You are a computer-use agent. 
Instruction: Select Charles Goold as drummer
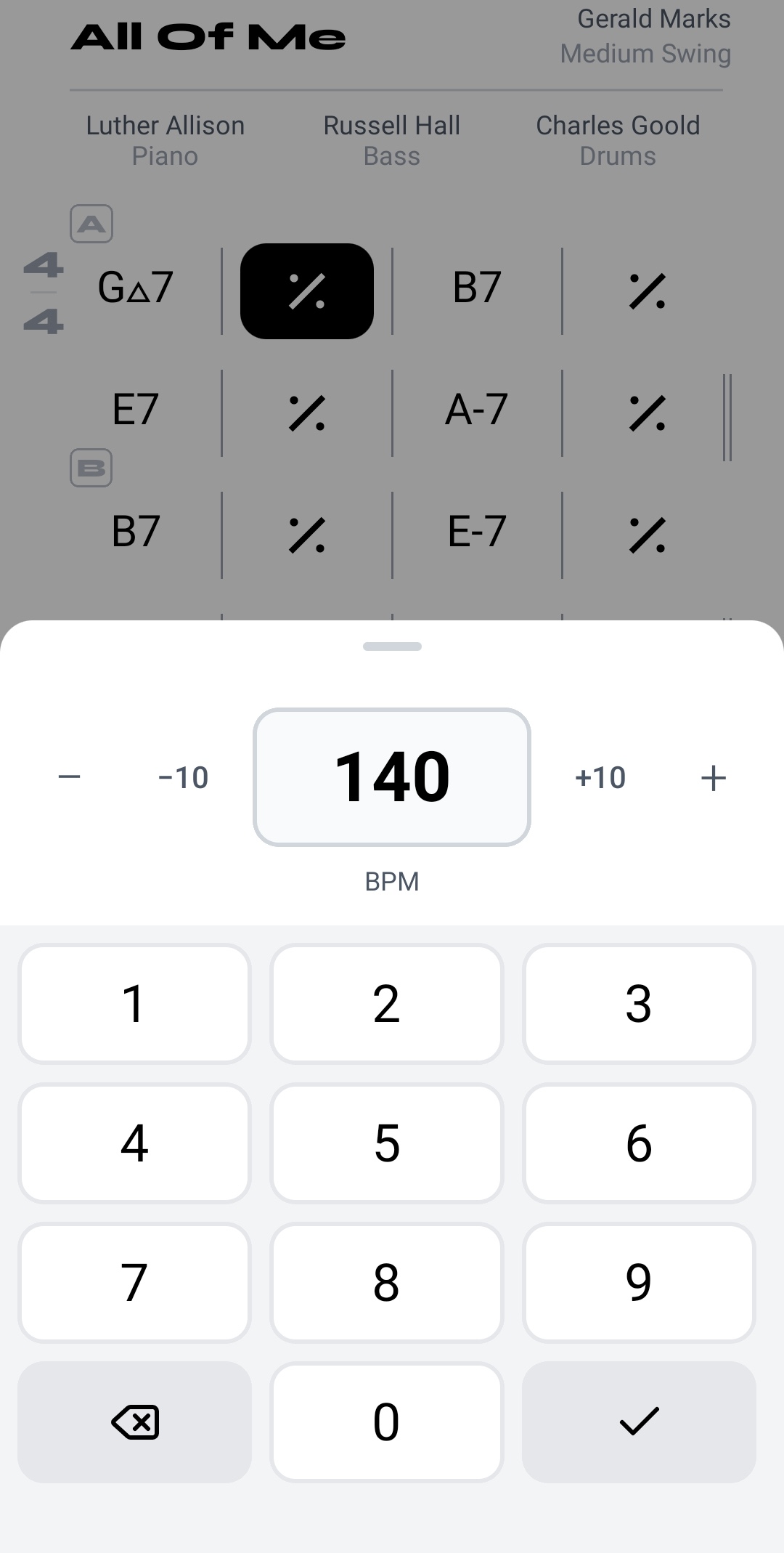tap(617, 125)
